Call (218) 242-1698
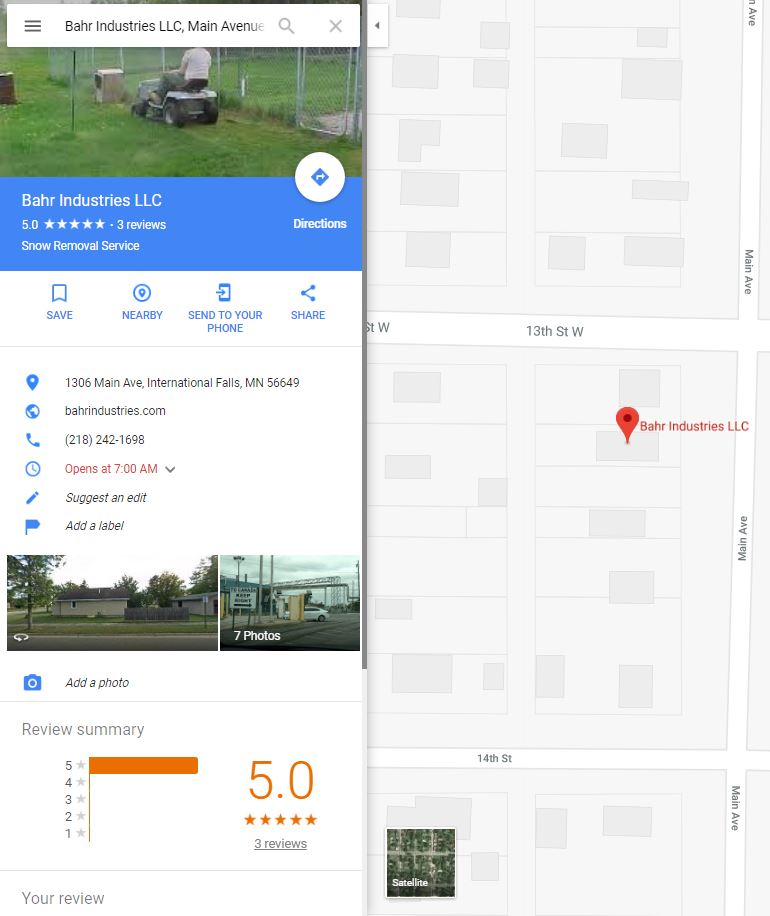 tap(104, 440)
